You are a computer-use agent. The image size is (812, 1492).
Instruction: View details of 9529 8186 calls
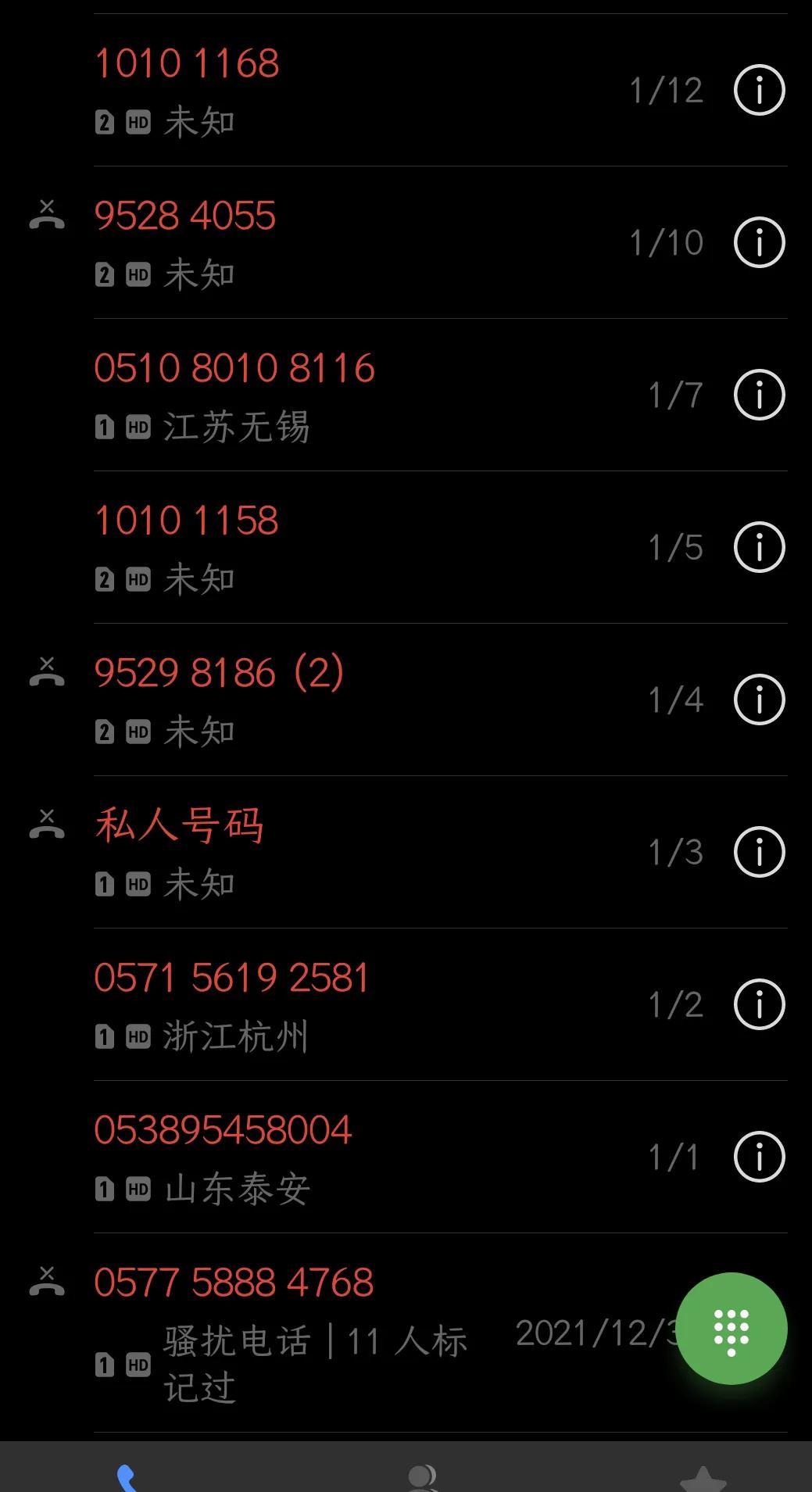(x=759, y=700)
